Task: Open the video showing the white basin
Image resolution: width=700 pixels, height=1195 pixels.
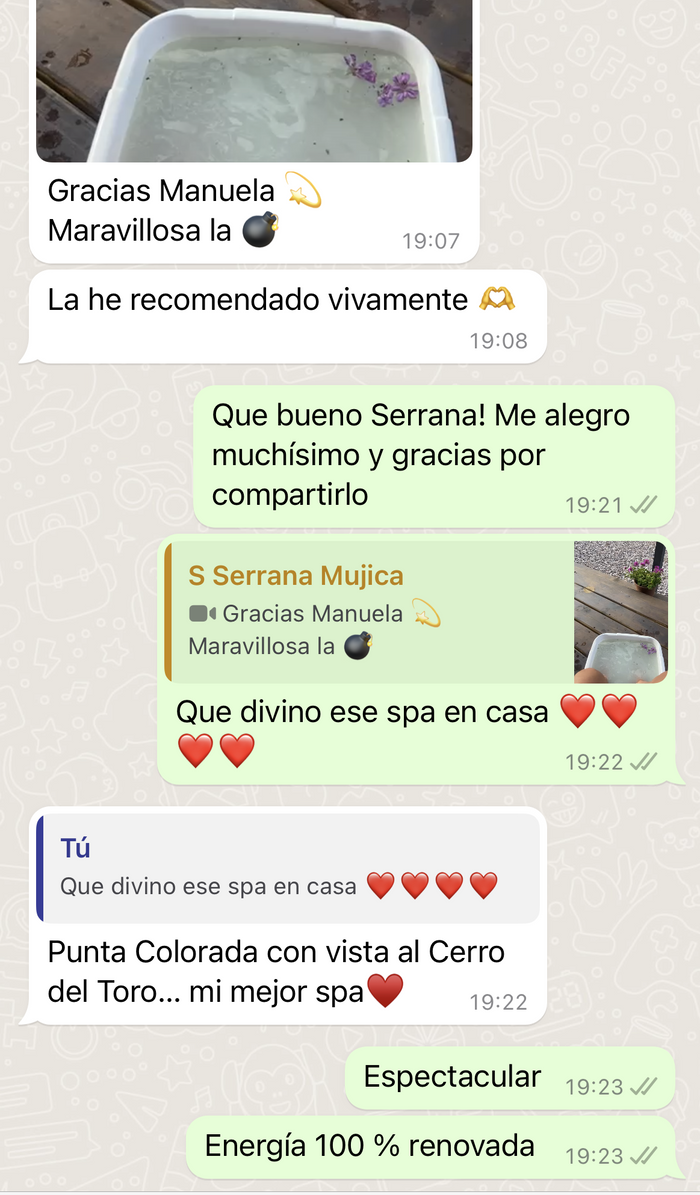Action: (x=254, y=81)
